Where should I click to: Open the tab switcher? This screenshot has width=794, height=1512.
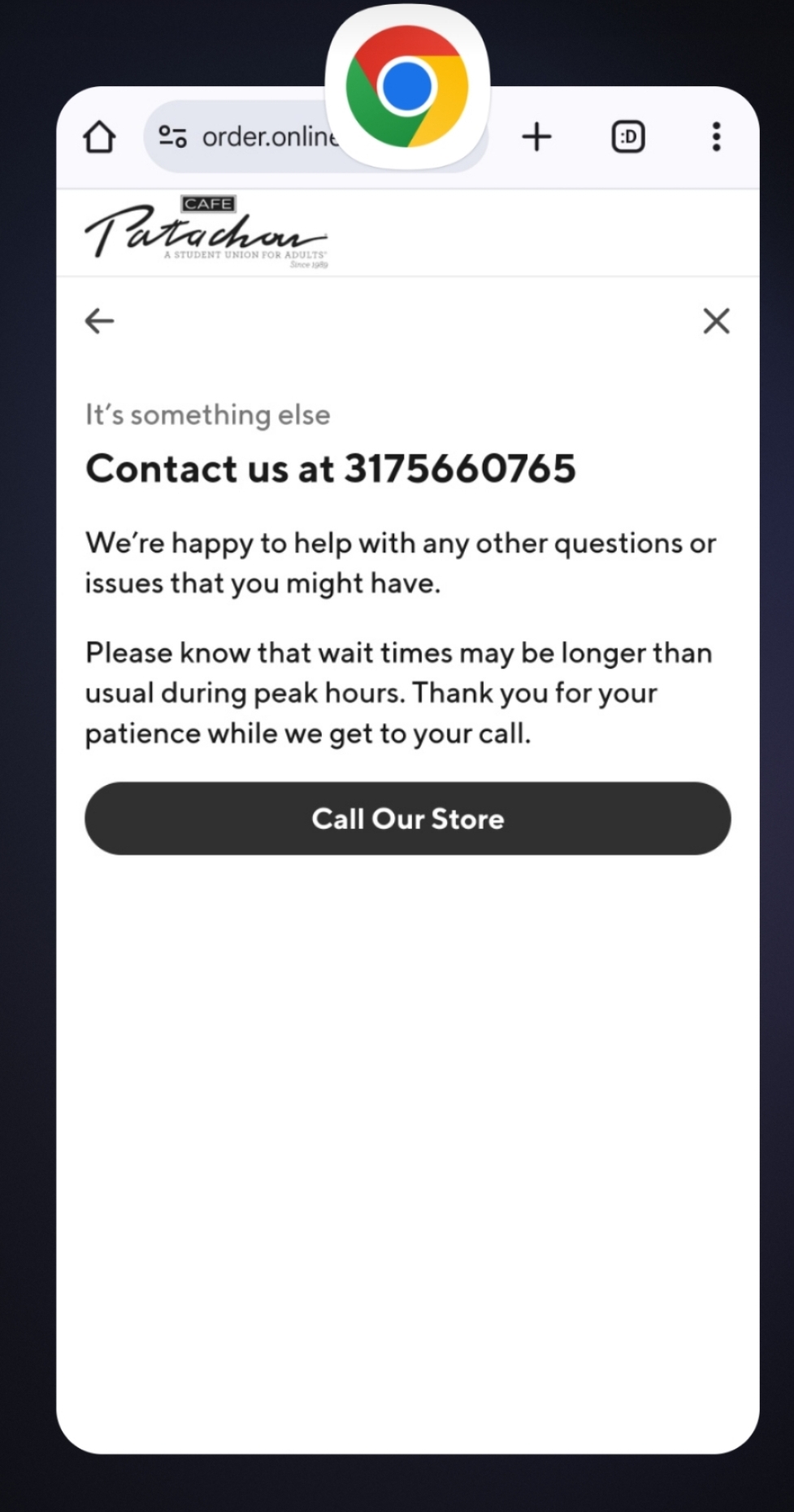click(627, 136)
